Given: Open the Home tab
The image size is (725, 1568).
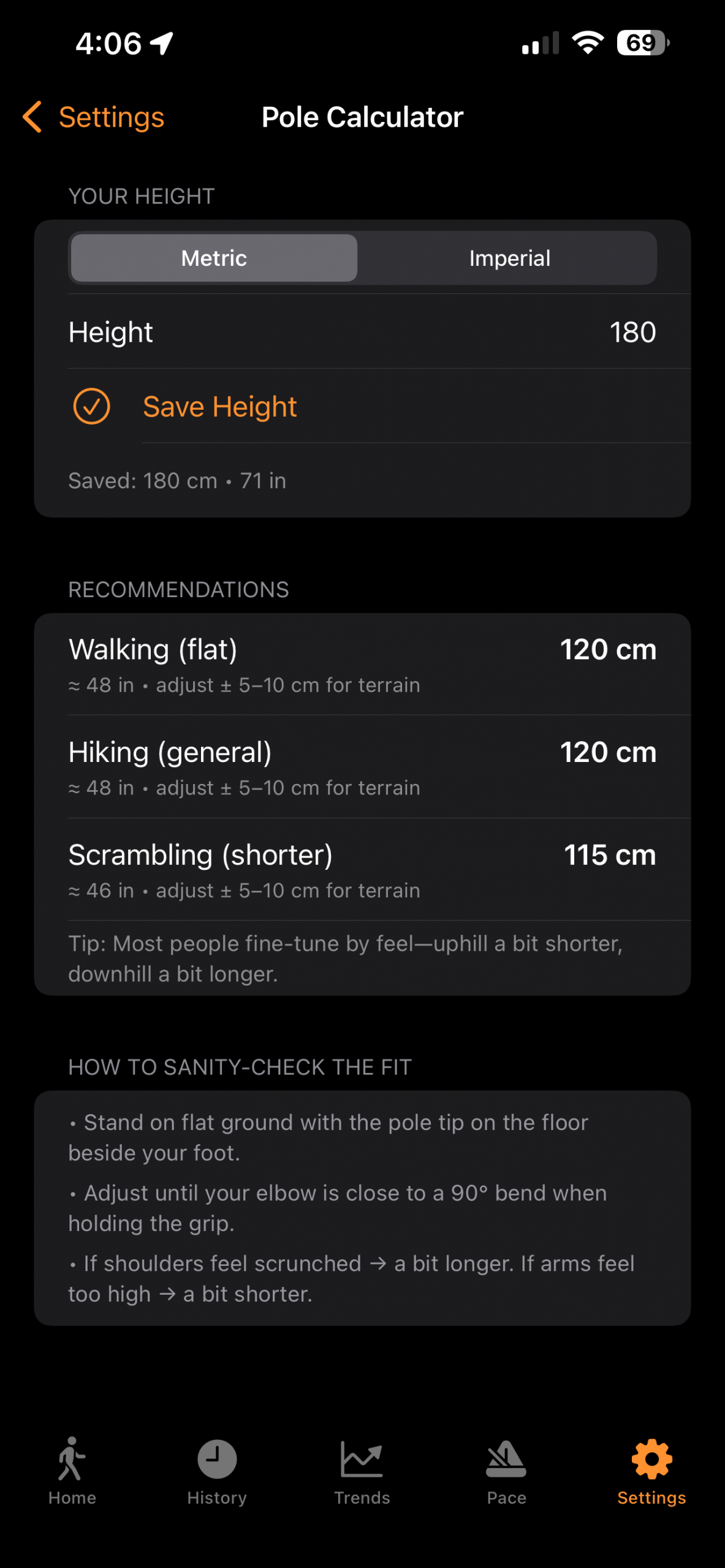Looking at the screenshot, I should [72, 1470].
